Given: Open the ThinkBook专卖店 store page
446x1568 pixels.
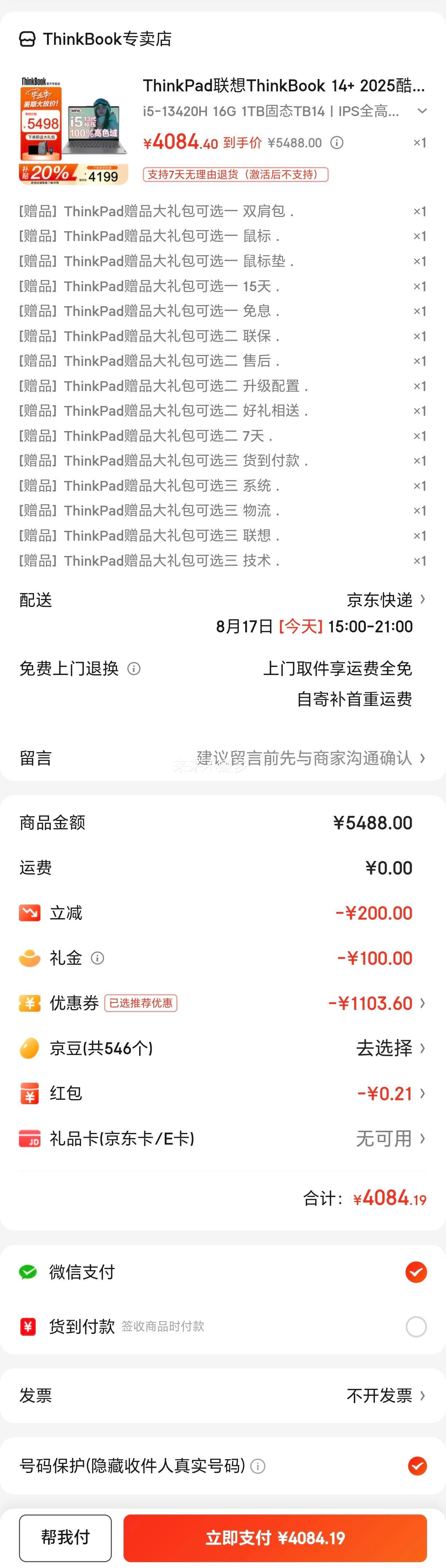Looking at the screenshot, I should tap(96, 39).
